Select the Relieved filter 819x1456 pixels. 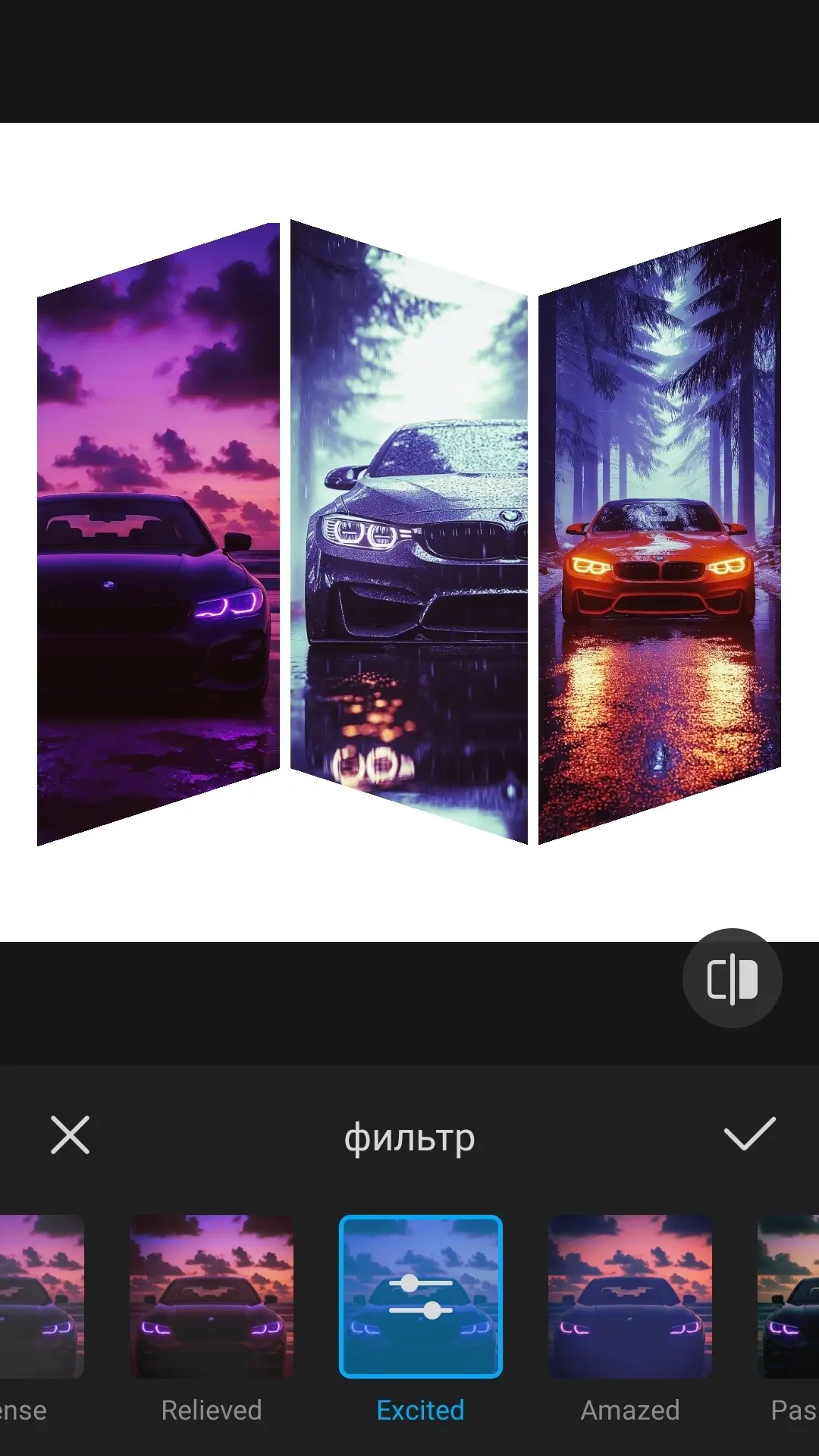(x=212, y=1297)
